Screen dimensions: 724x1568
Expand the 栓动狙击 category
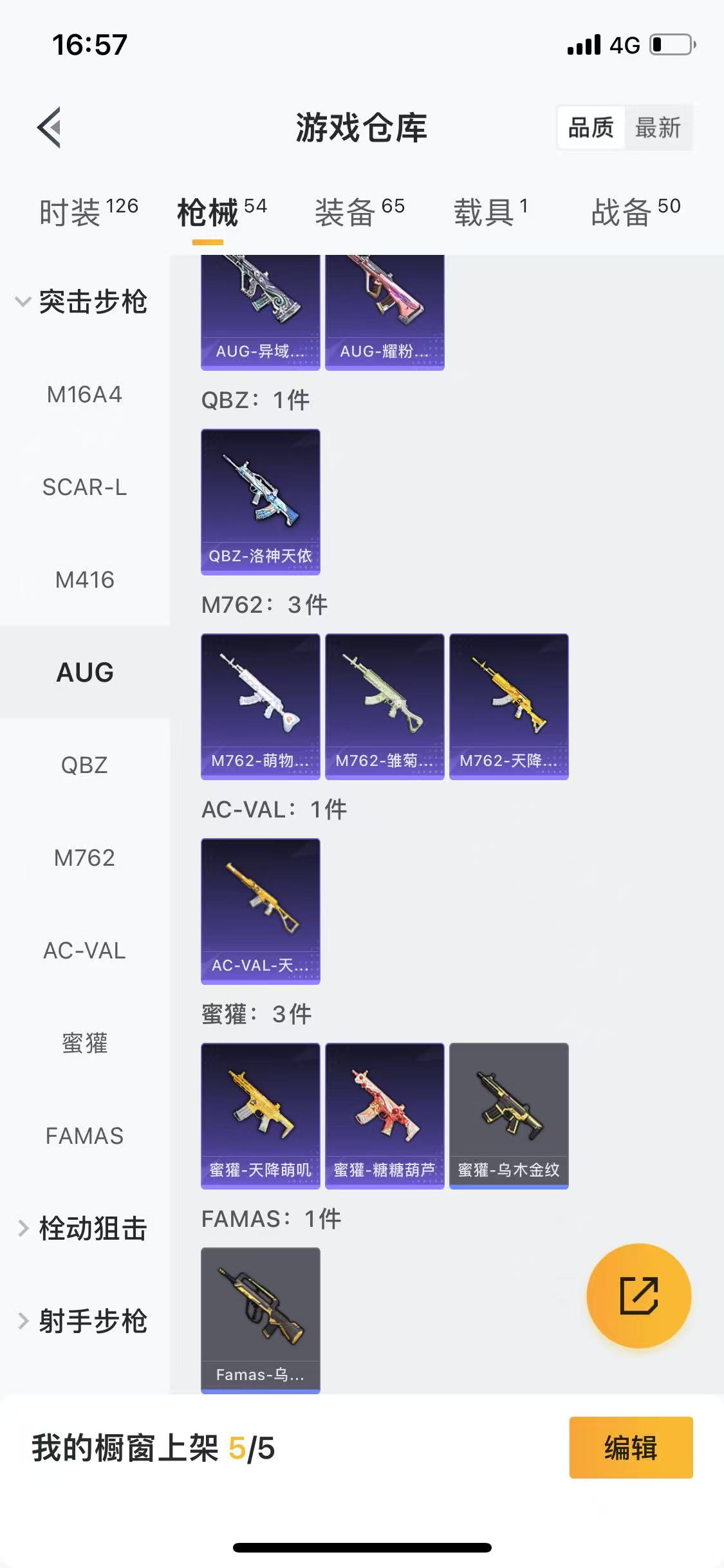[84, 1228]
